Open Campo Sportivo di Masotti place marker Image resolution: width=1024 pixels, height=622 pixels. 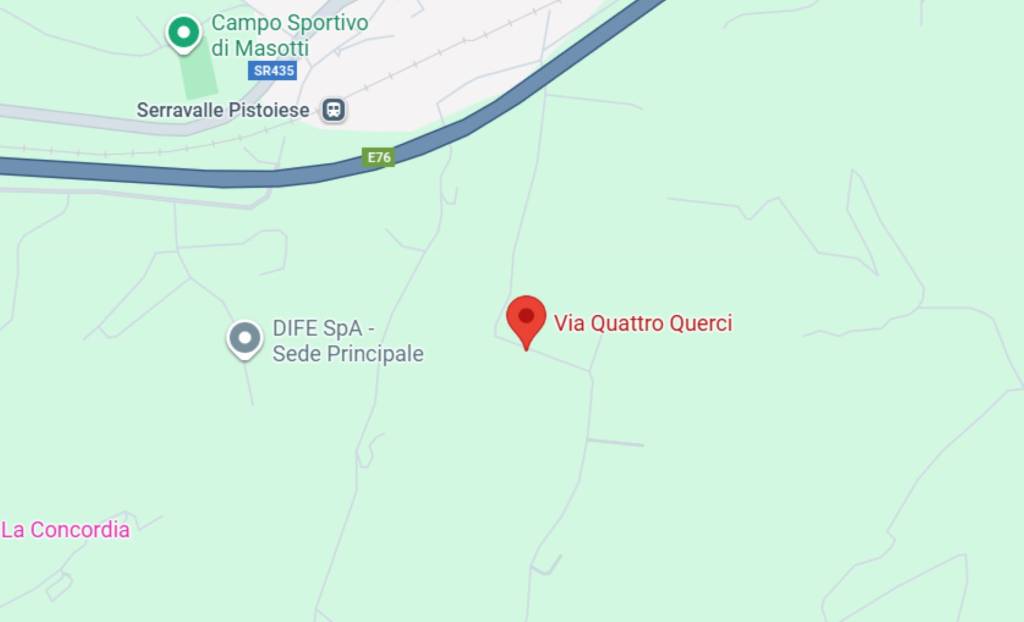click(183, 33)
